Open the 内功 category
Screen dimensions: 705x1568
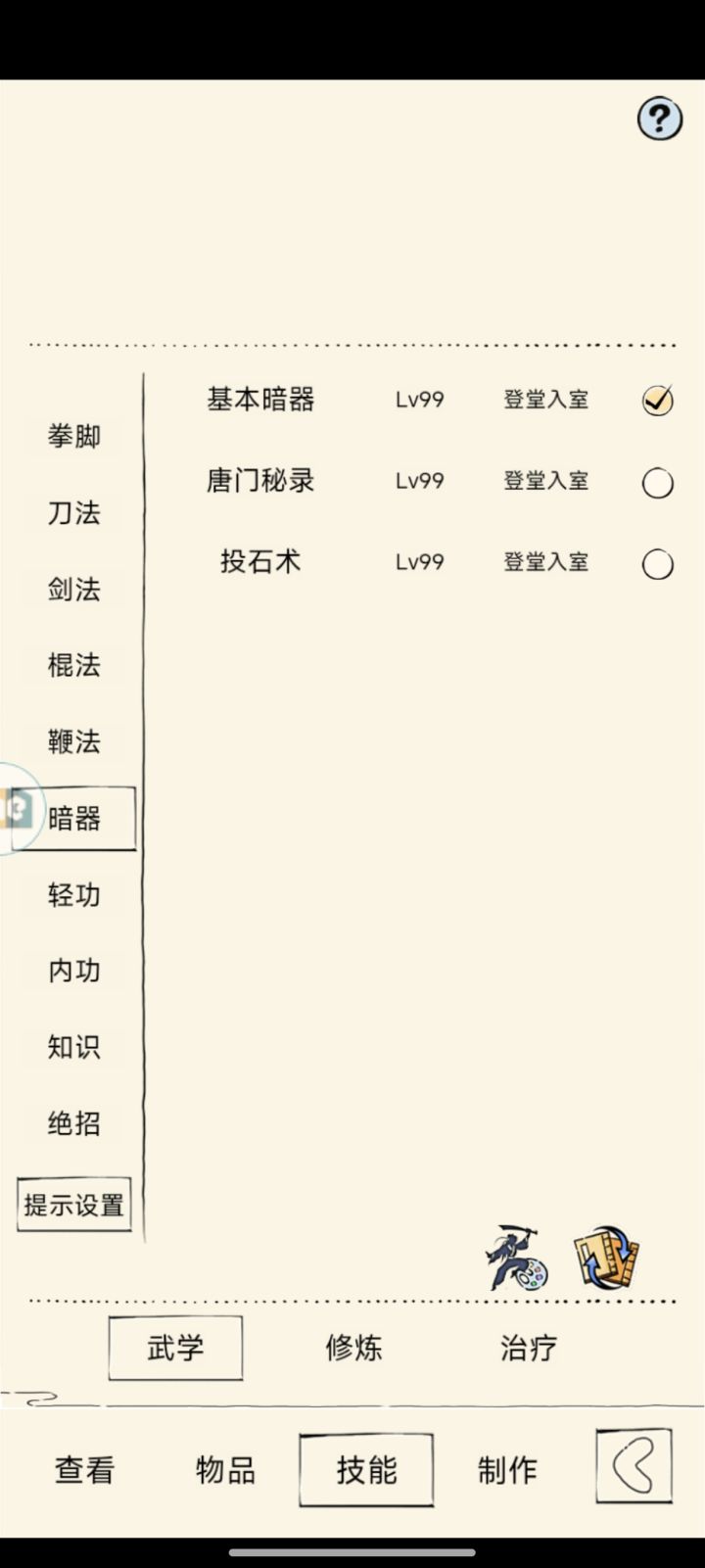pyautogui.click(x=73, y=971)
